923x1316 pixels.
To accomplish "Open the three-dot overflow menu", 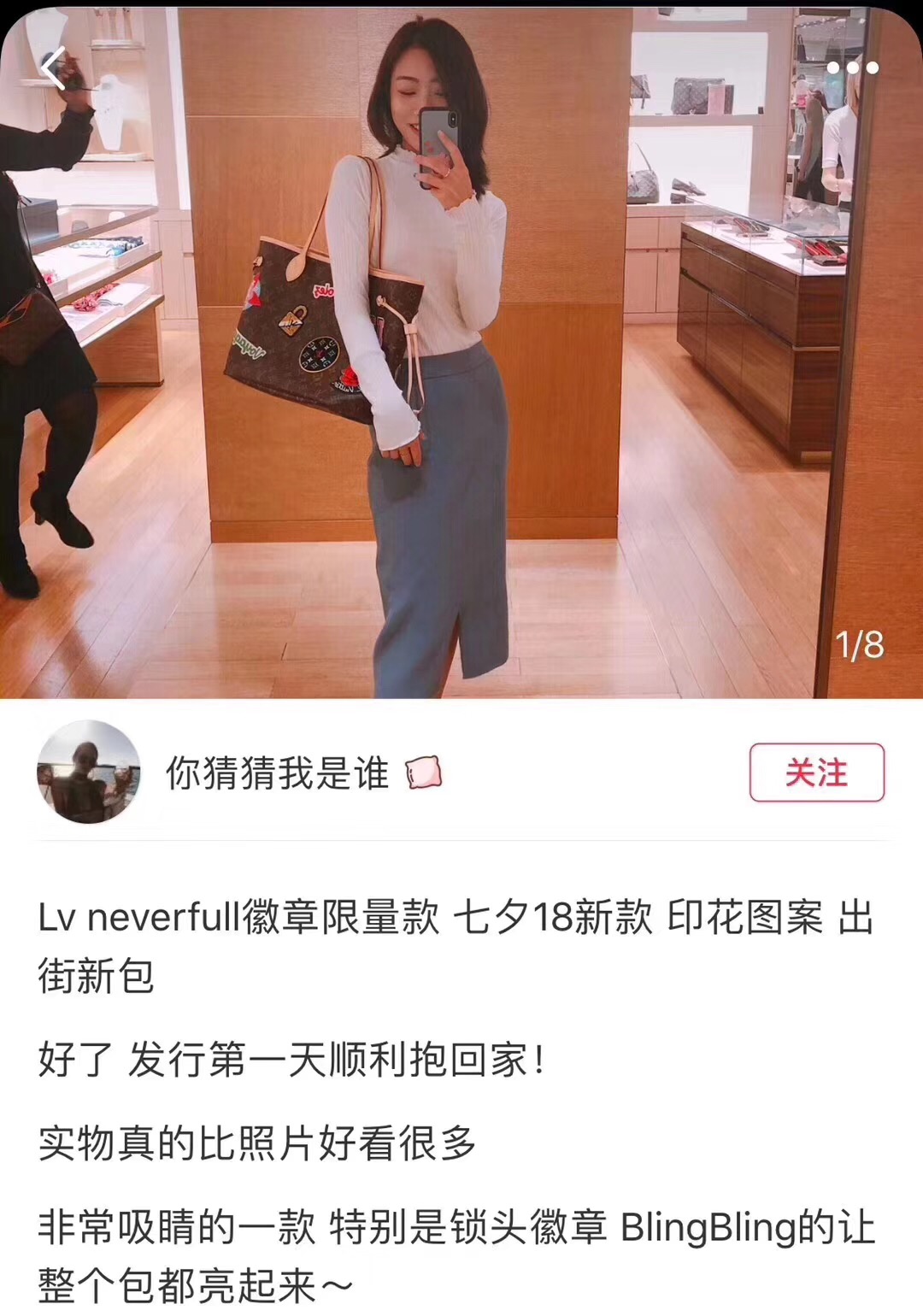I will [x=851, y=68].
